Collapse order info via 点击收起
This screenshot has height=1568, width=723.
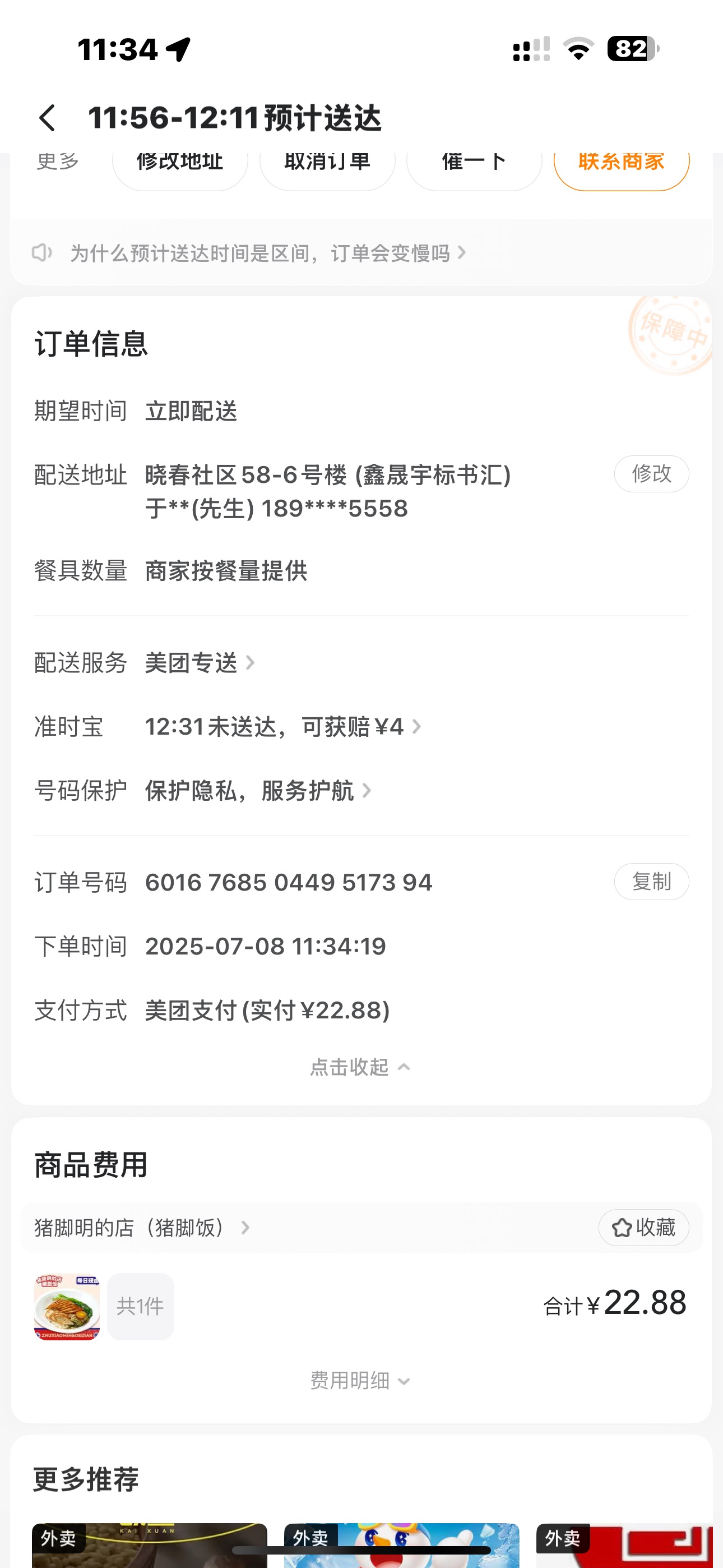[360, 1067]
